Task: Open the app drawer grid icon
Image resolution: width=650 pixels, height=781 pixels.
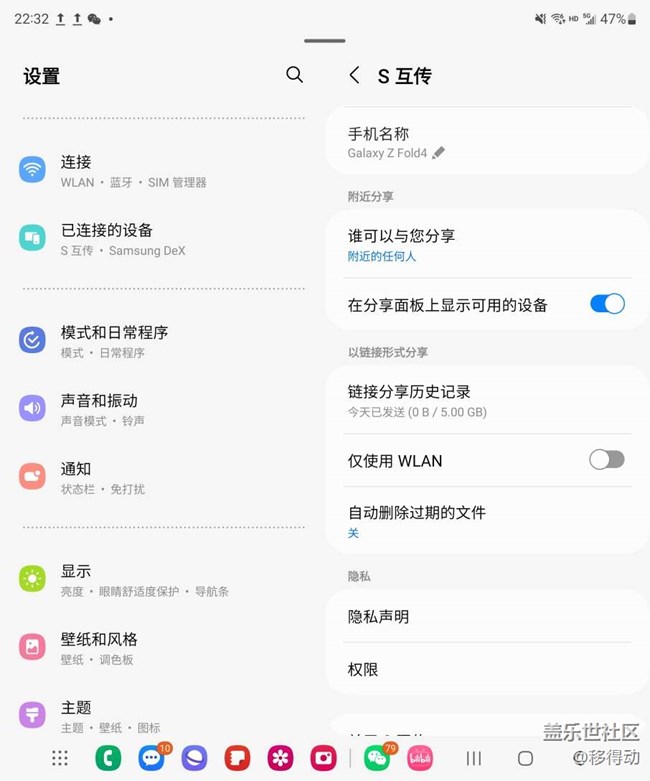Action: pos(60,758)
